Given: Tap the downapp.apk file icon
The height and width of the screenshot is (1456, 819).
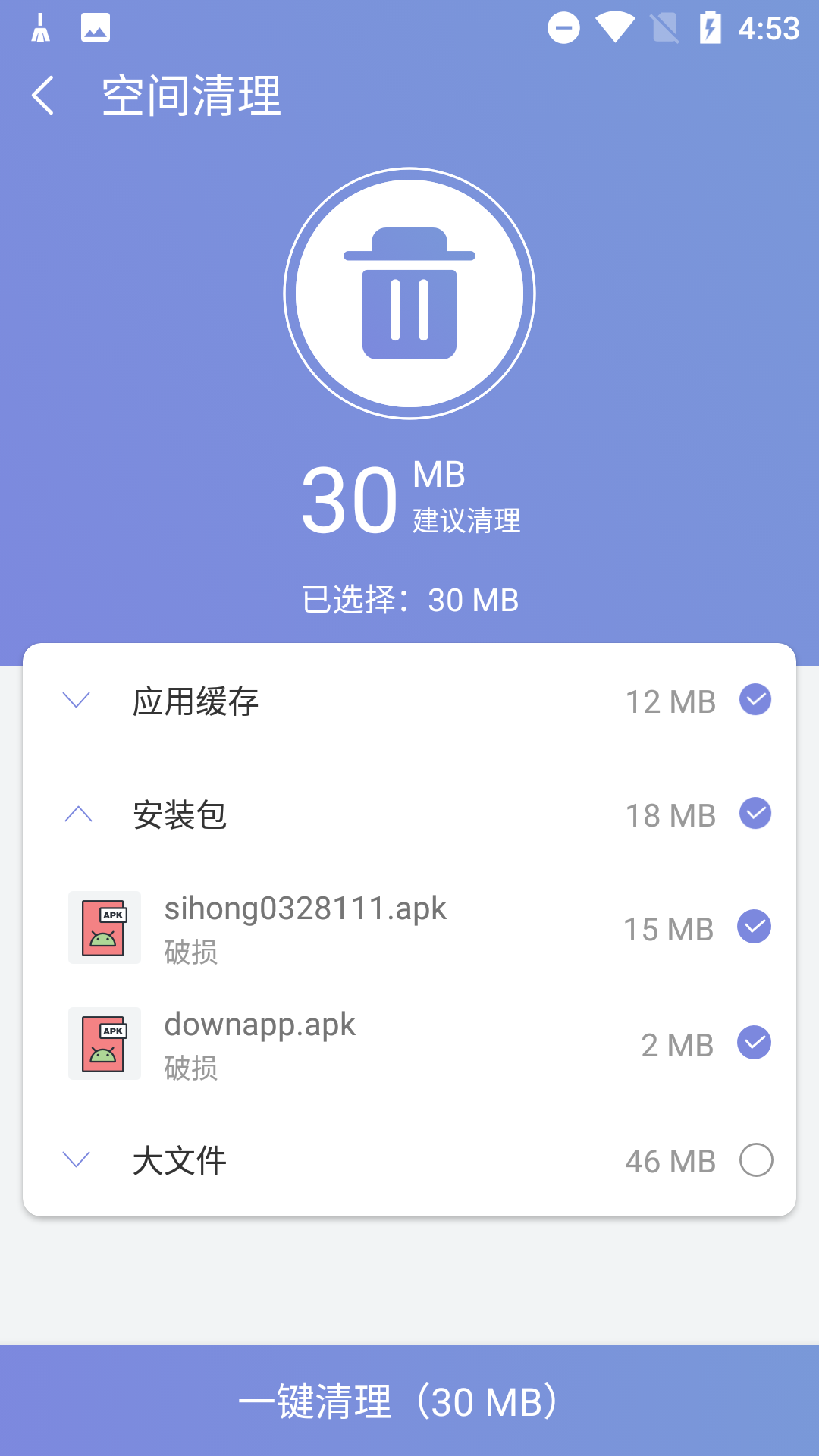Looking at the screenshot, I should [x=104, y=1043].
